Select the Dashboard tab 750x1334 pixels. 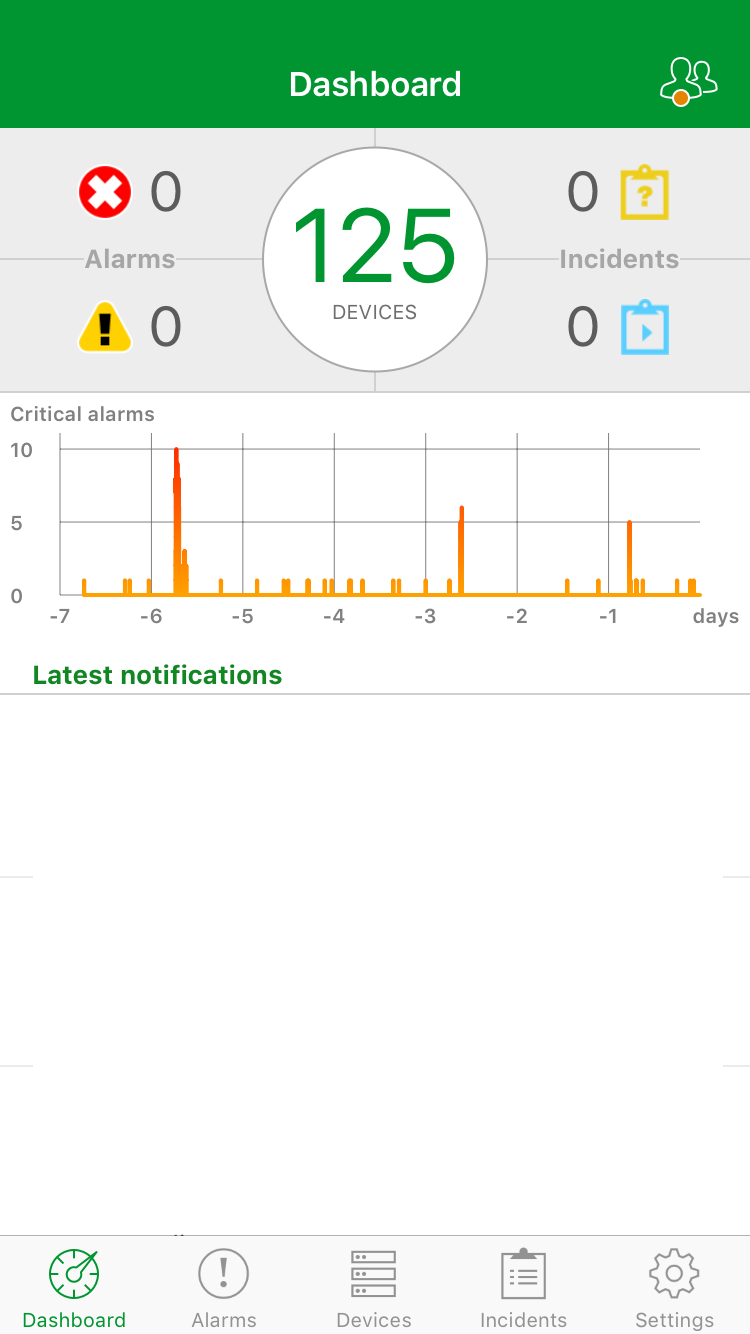(74, 1289)
